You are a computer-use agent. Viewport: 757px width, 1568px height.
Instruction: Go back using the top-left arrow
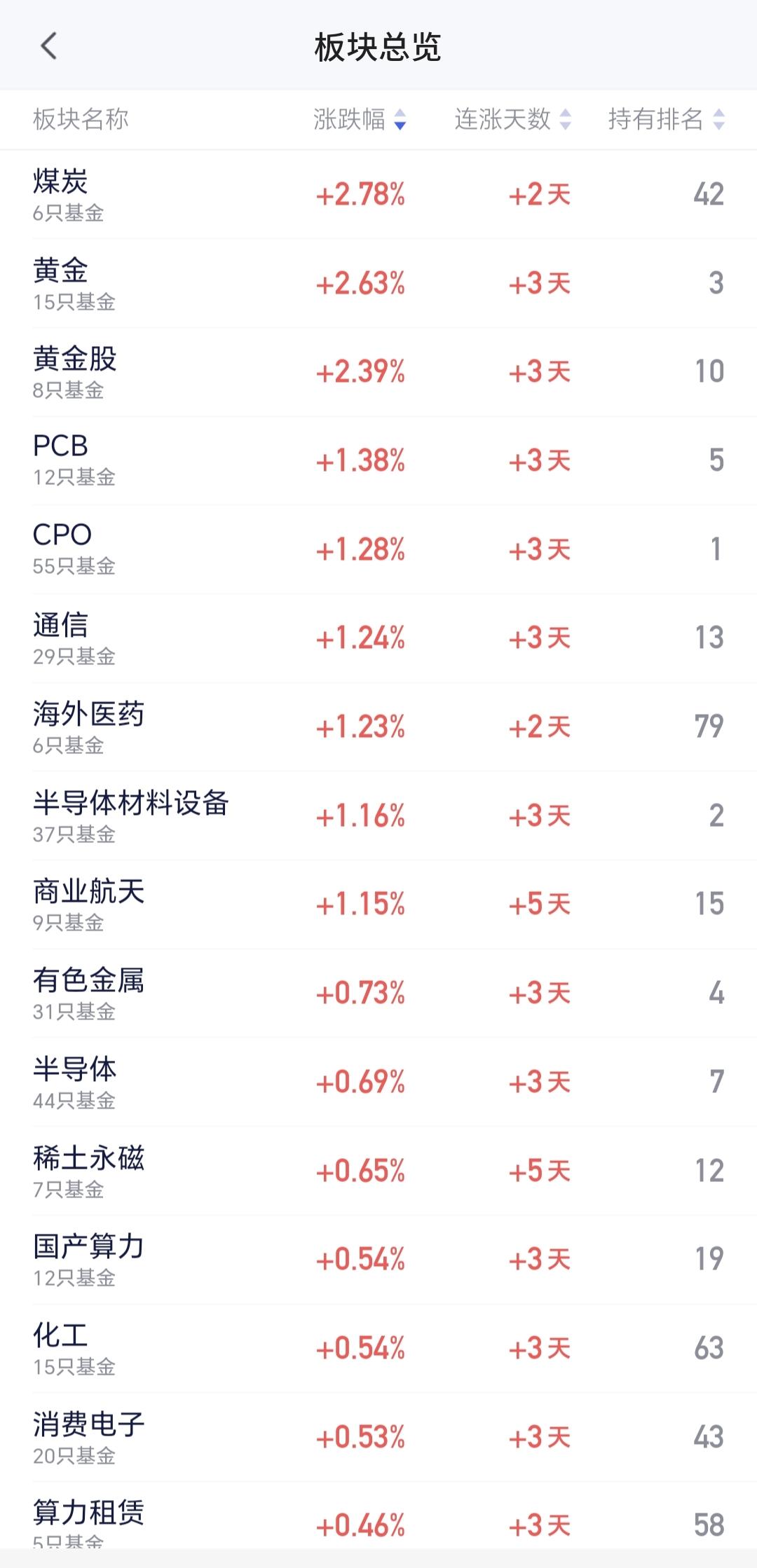(x=48, y=46)
